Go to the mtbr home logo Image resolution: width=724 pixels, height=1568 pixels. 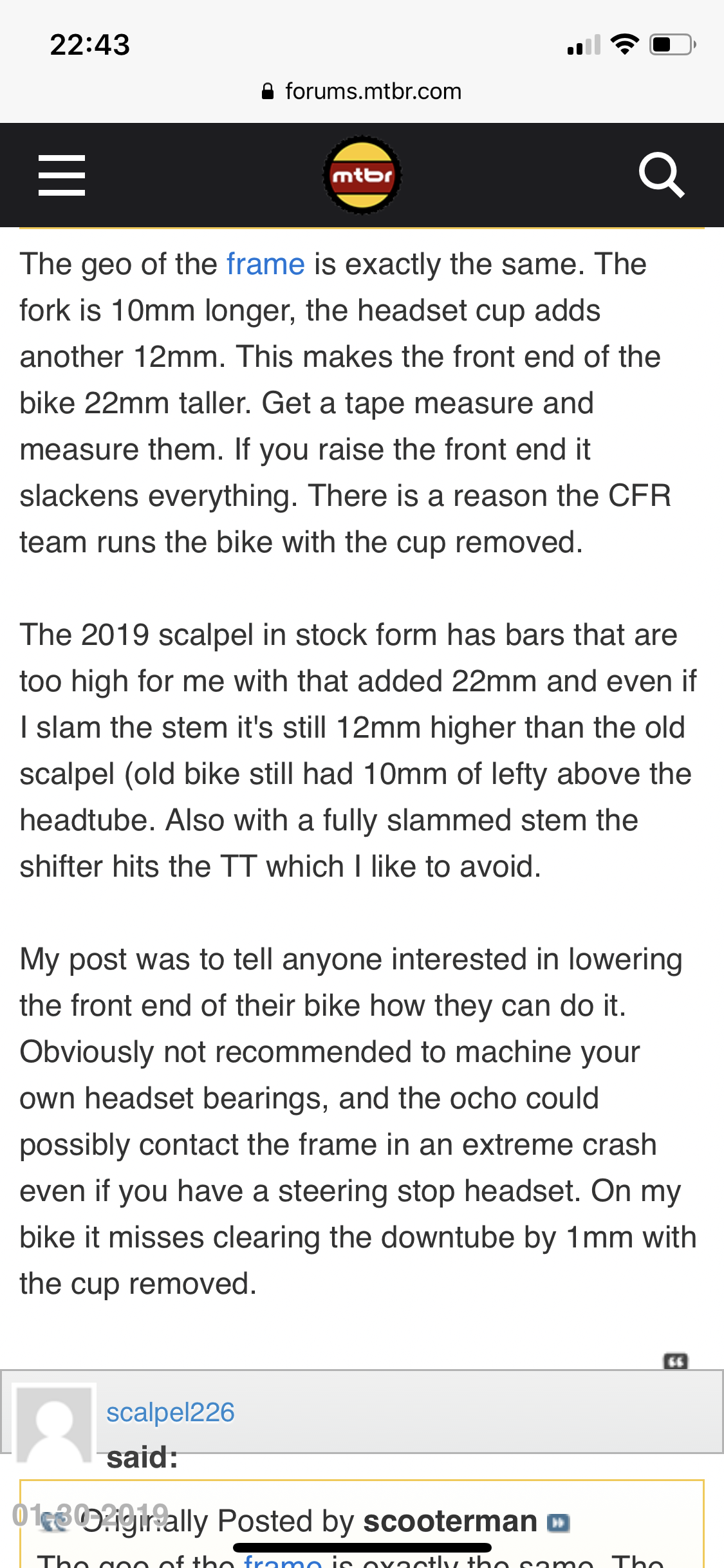pyautogui.click(x=362, y=175)
